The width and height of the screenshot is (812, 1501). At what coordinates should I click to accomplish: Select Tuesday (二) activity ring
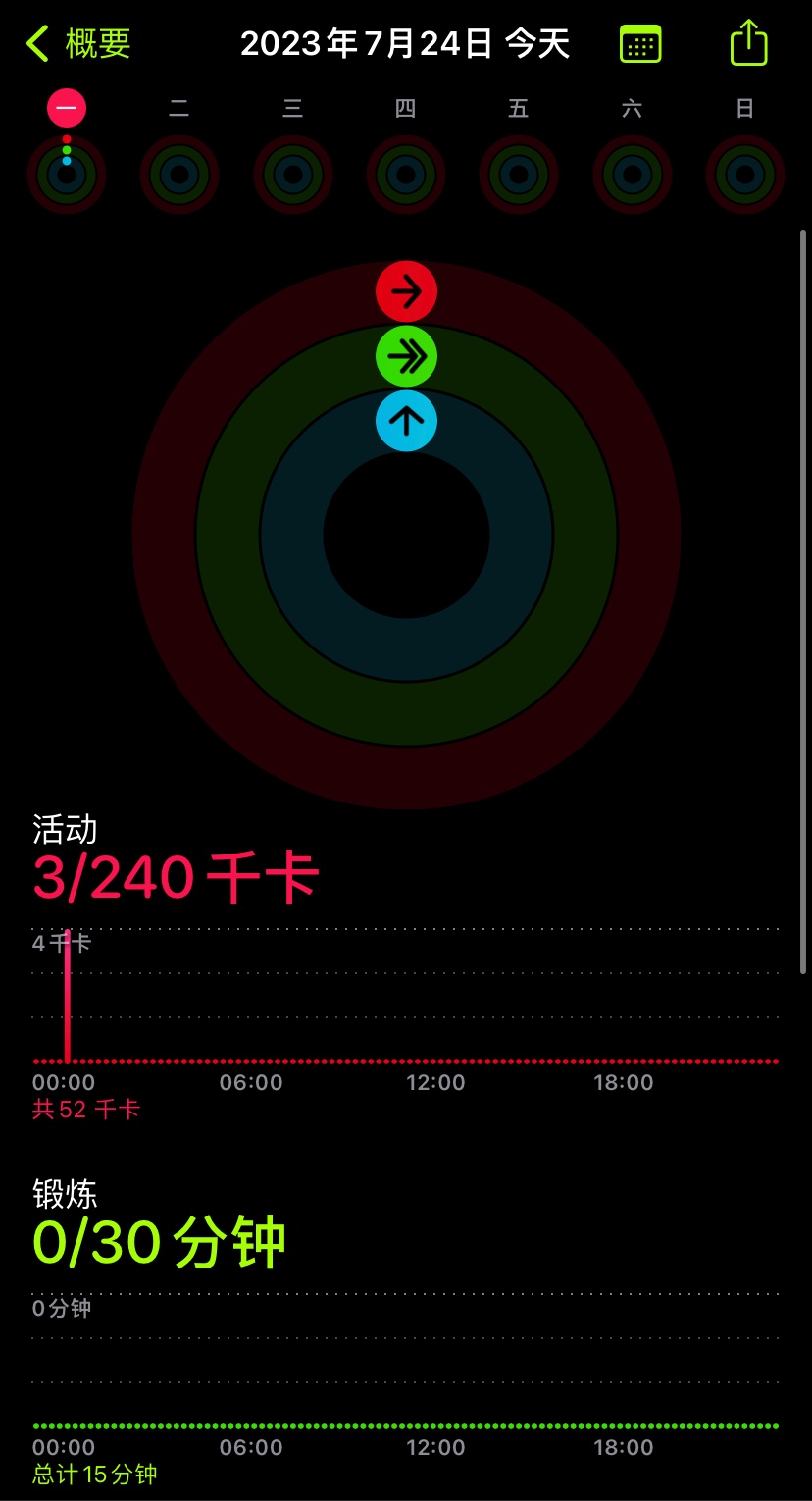(x=179, y=175)
